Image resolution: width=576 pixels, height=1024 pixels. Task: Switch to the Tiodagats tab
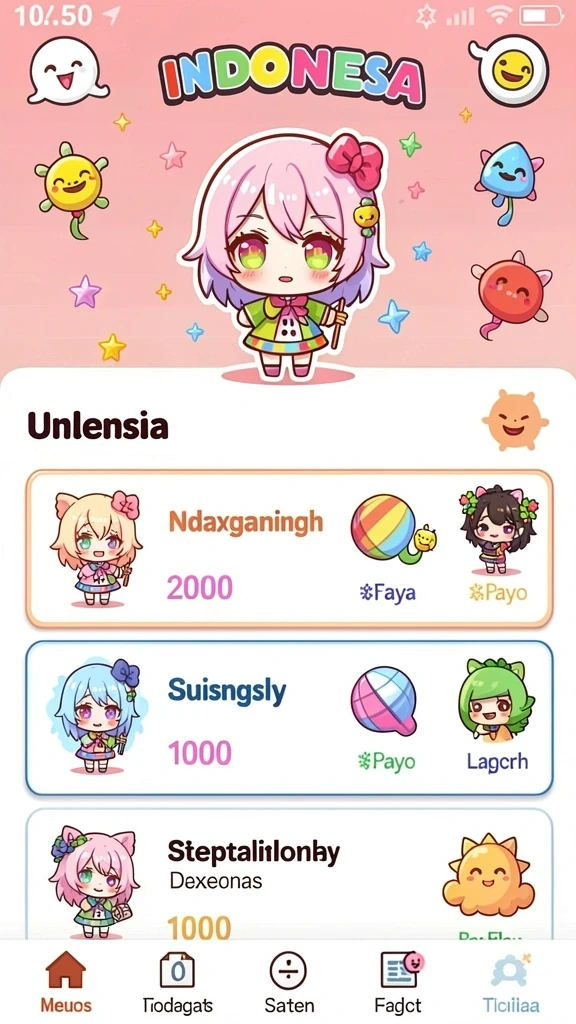[x=178, y=981]
